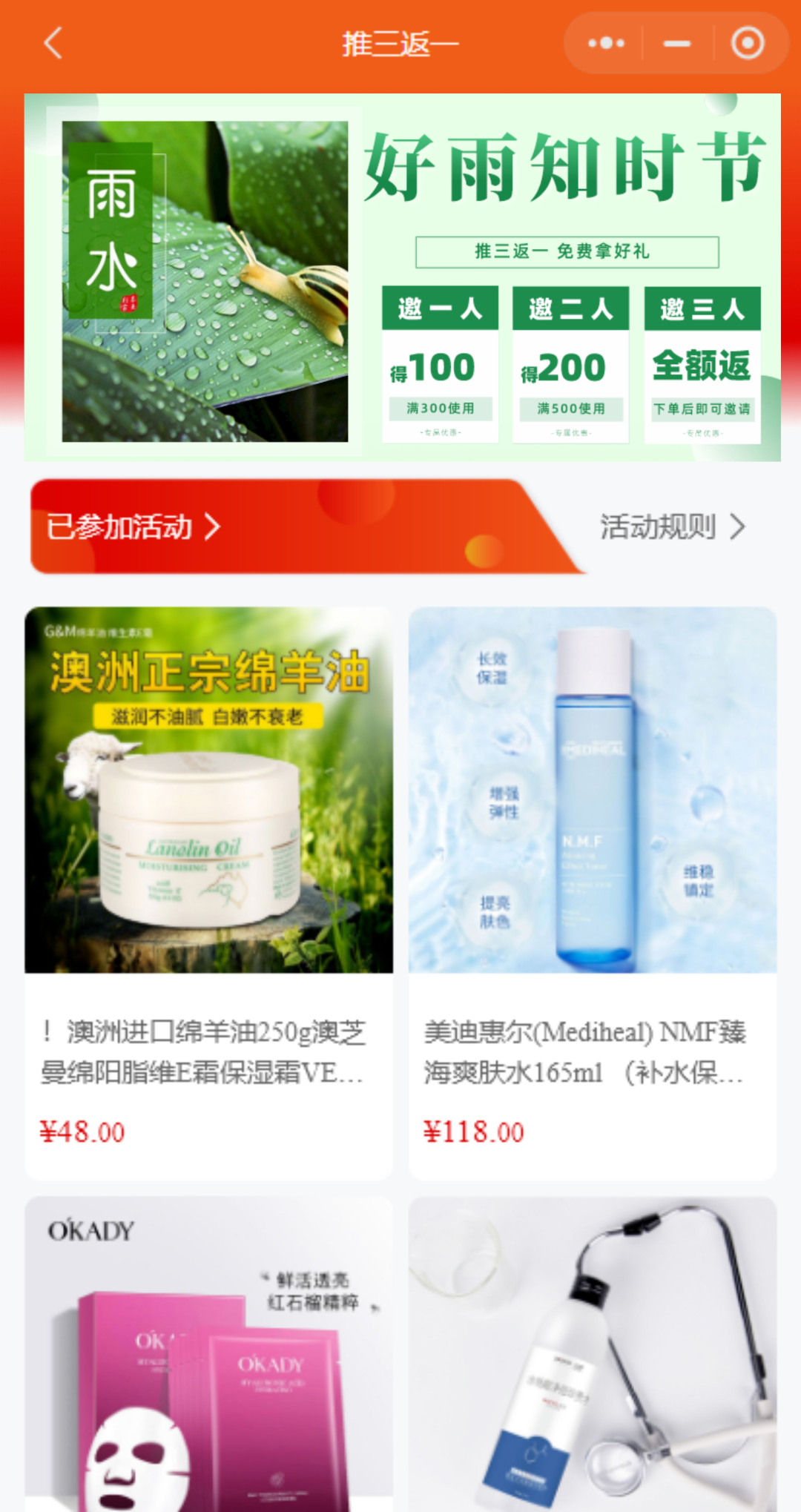Go back using the top-left arrow
801x1512 pixels.
coord(53,43)
